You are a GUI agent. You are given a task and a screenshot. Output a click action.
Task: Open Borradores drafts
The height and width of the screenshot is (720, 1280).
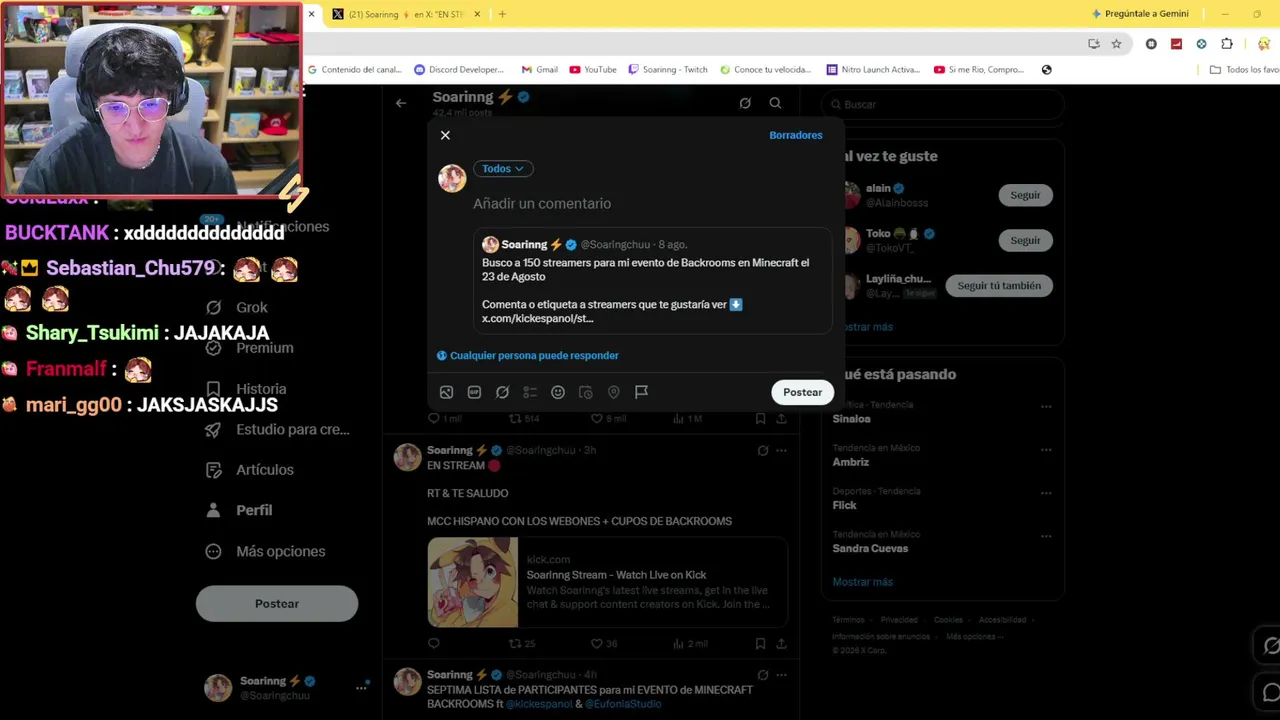click(796, 135)
